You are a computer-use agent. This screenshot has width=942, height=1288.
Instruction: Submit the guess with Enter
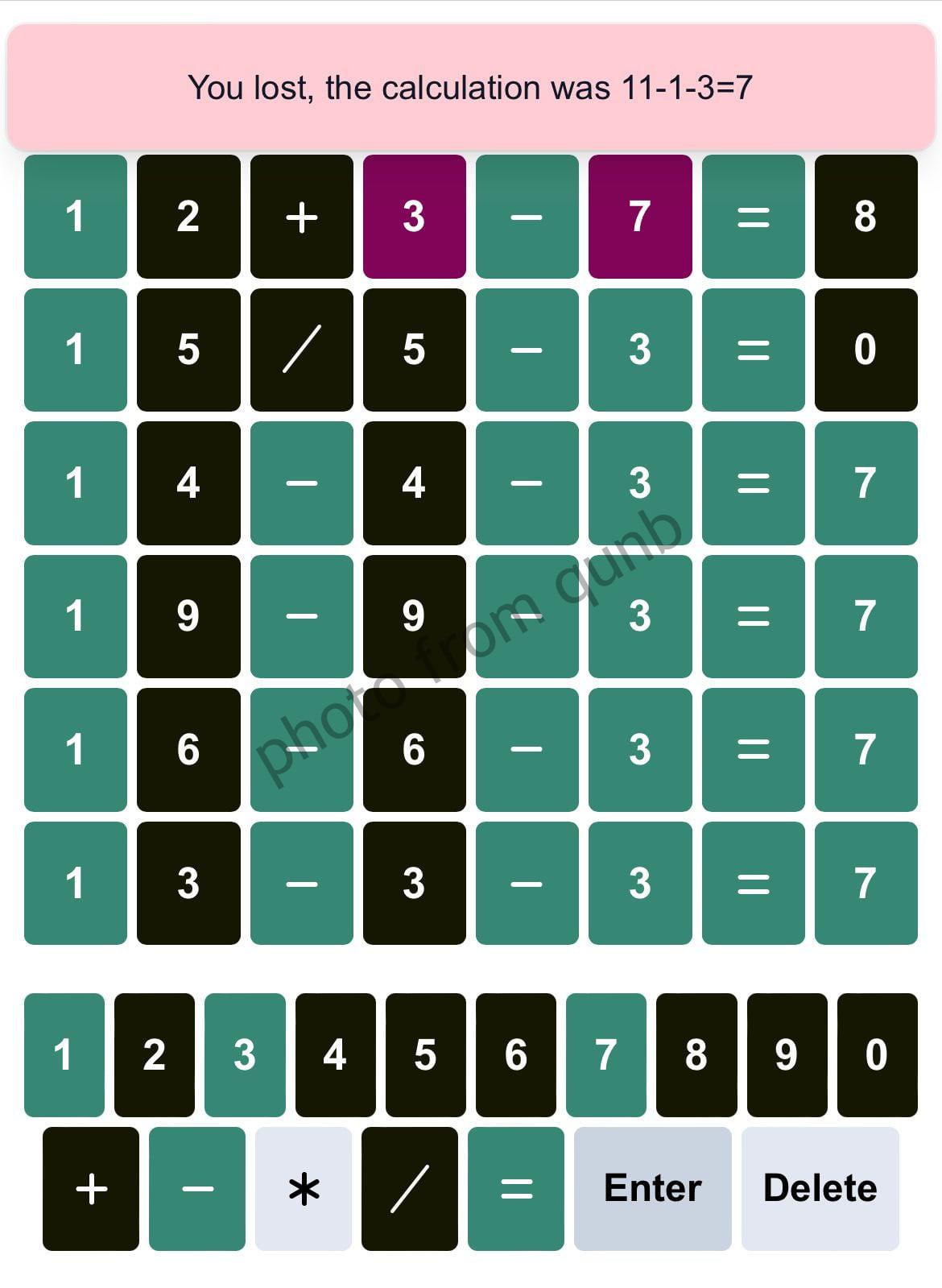click(x=652, y=1188)
